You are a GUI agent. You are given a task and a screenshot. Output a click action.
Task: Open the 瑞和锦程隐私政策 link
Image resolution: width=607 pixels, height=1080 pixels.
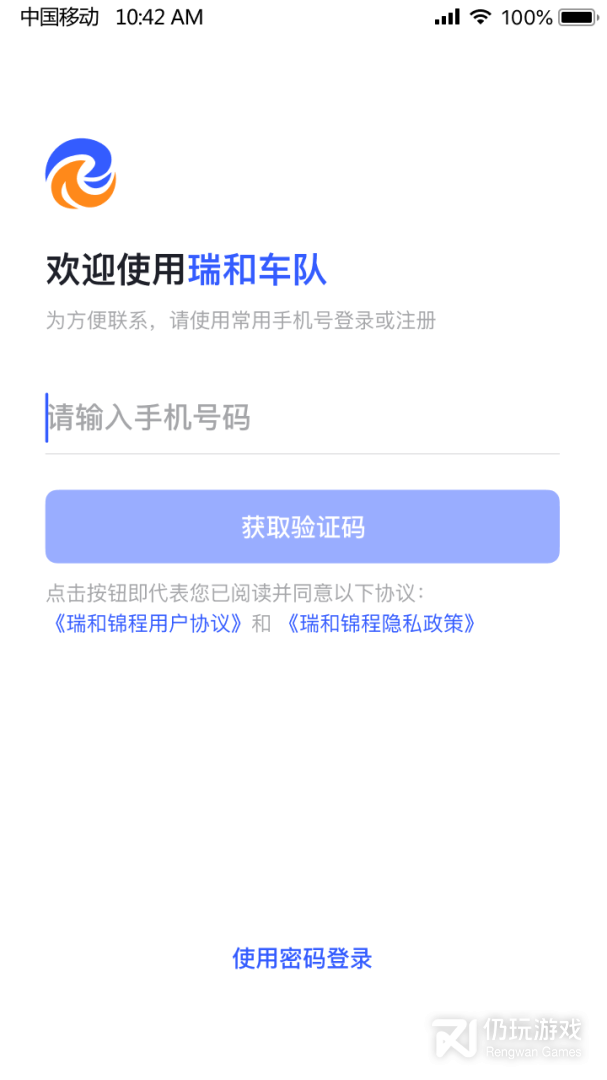380,624
